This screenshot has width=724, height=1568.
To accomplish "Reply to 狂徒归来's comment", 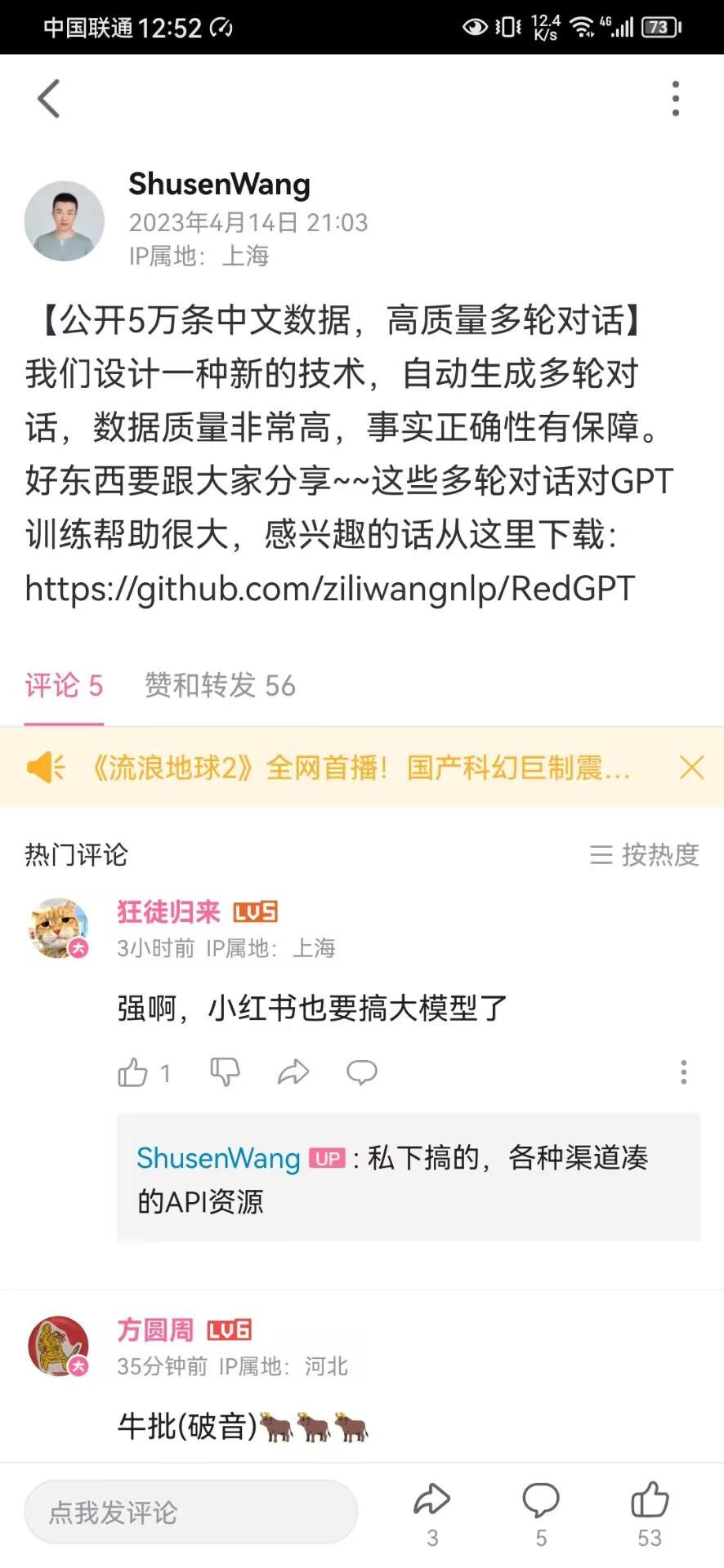I will coord(361,1072).
